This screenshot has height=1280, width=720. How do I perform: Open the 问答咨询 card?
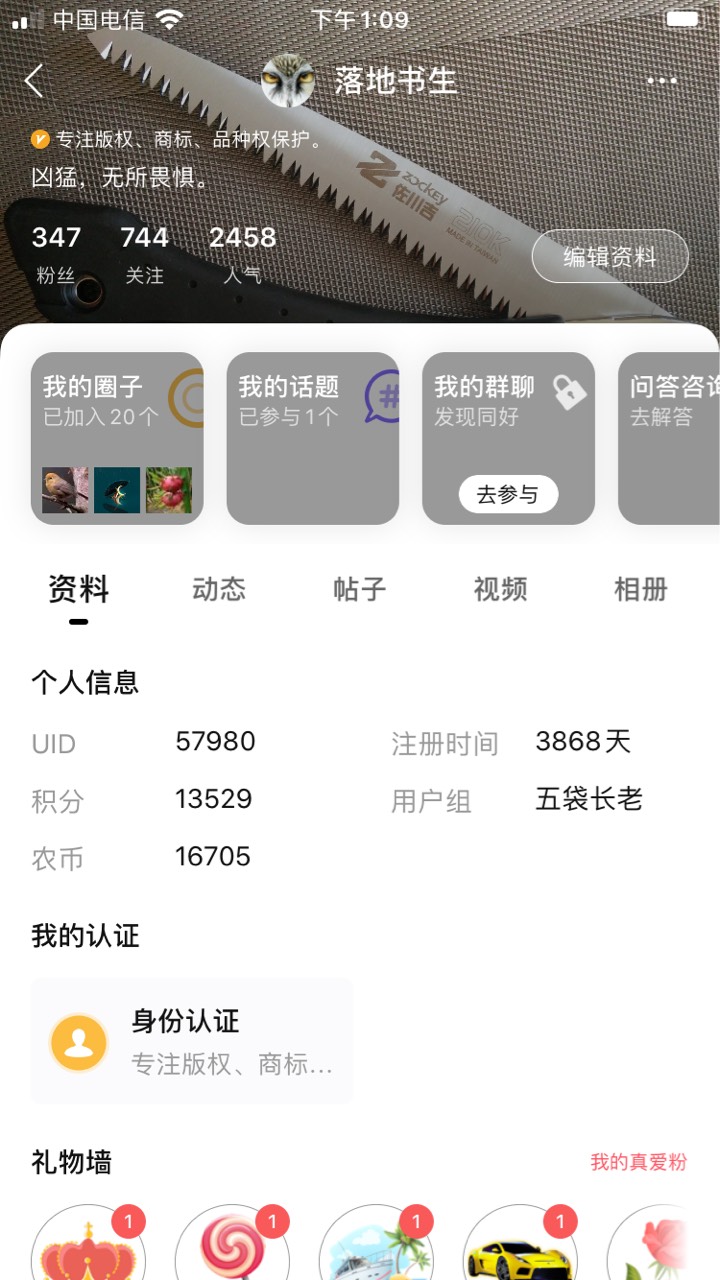pyautogui.click(x=669, y=438)
